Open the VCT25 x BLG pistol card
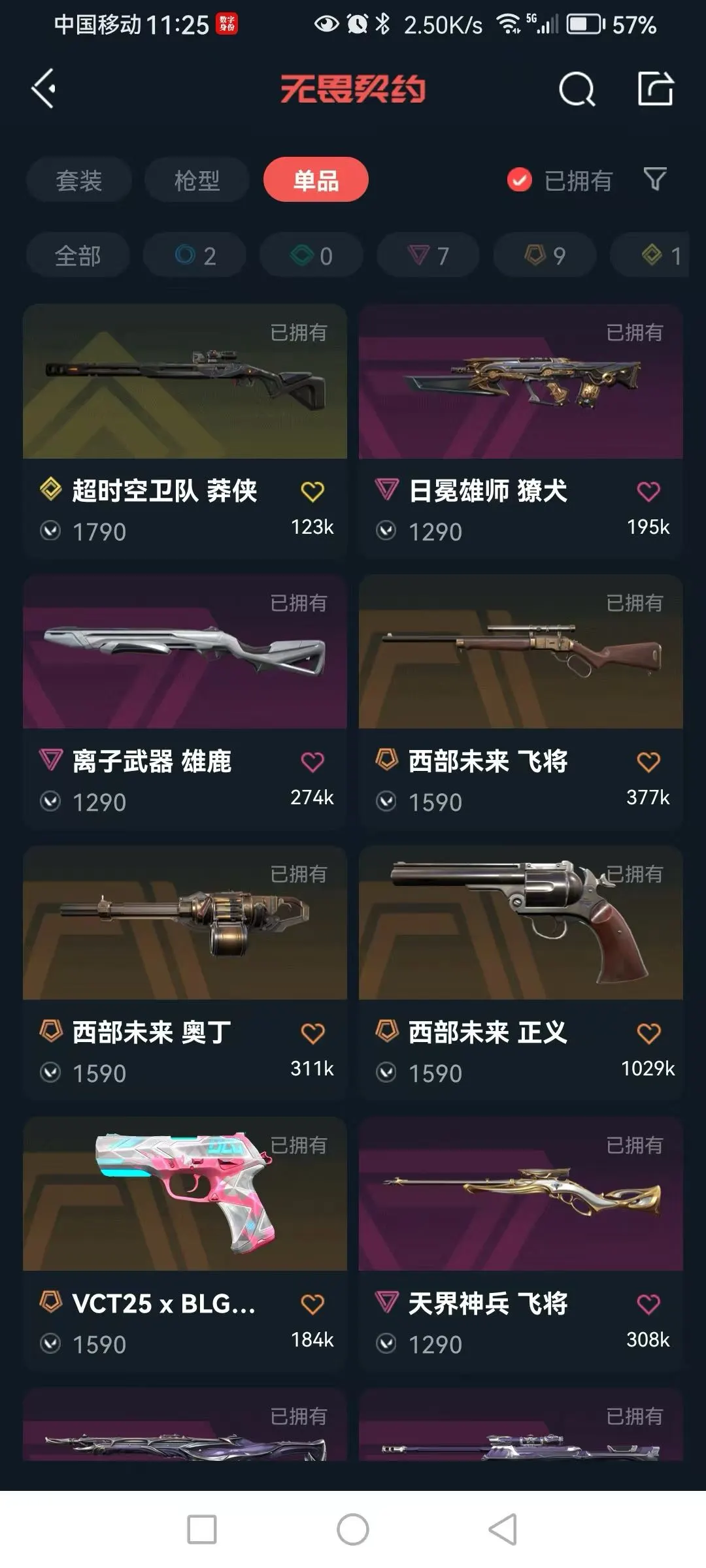Image resolution: width=706 pixels, height=1568 pixels. pos(185,1244)
